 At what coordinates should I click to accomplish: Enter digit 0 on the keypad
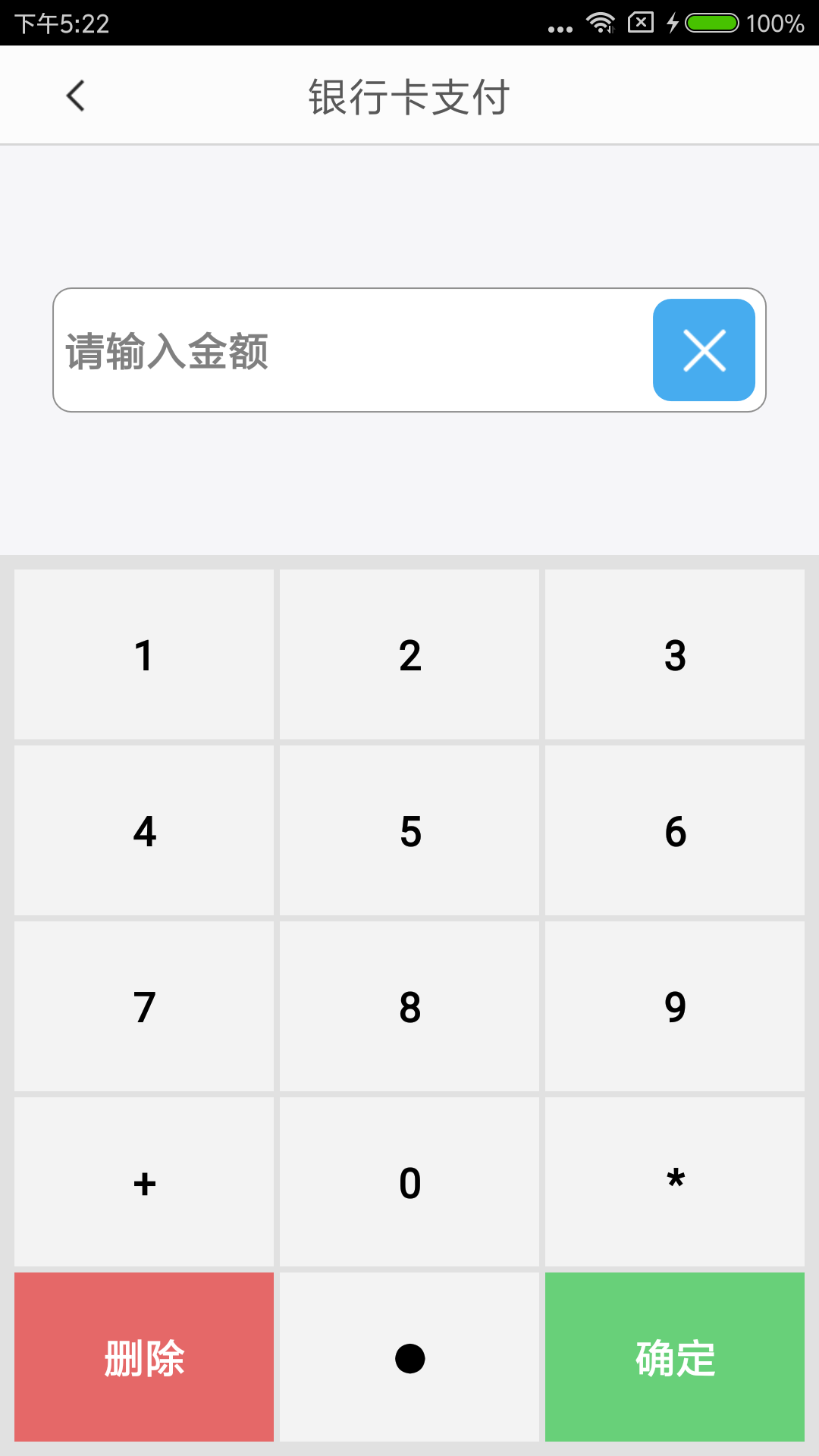pyautogui.click(x=409, y=1183)
